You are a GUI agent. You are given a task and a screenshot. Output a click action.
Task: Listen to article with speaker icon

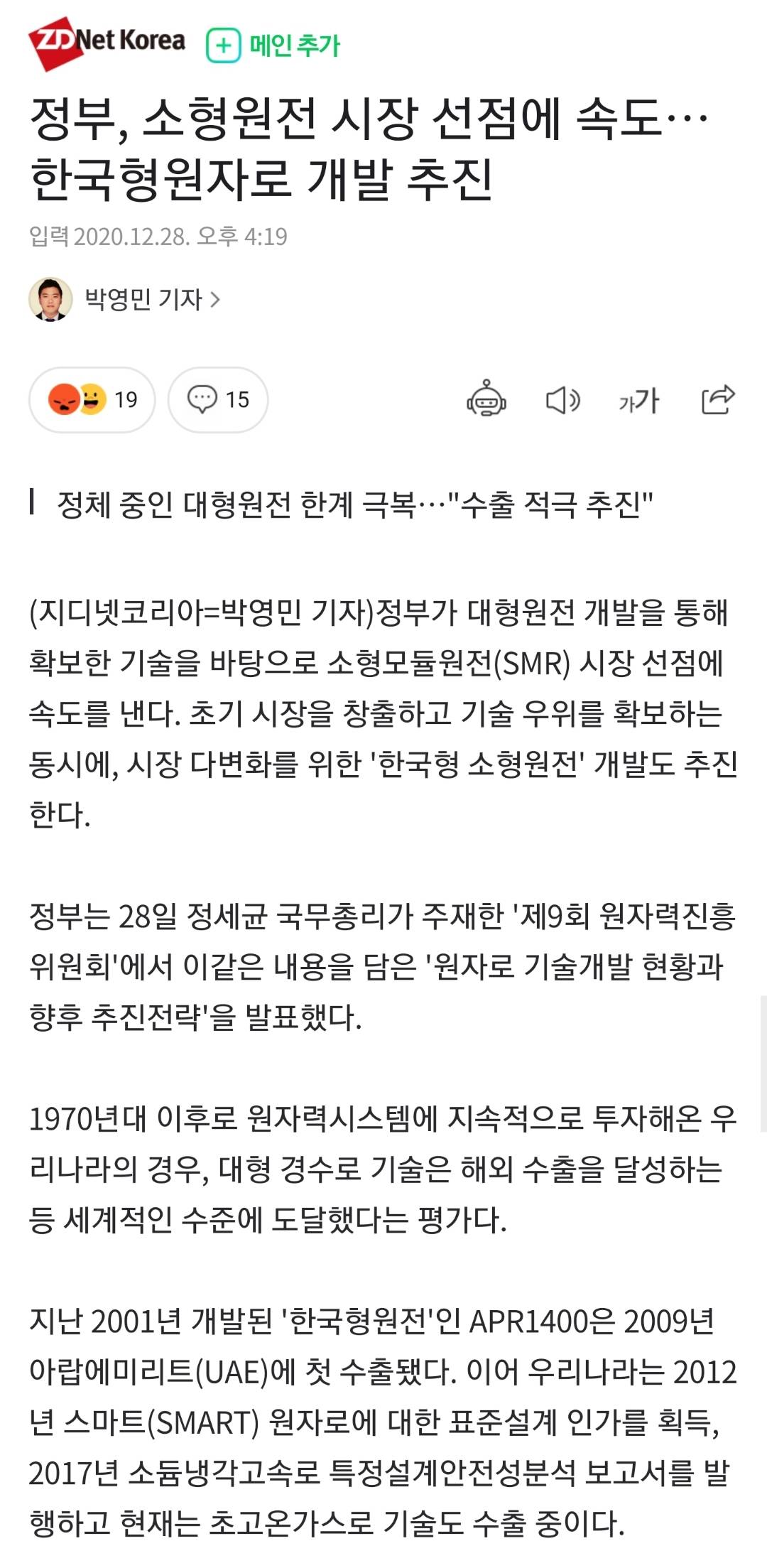click(x=562, y=400)
